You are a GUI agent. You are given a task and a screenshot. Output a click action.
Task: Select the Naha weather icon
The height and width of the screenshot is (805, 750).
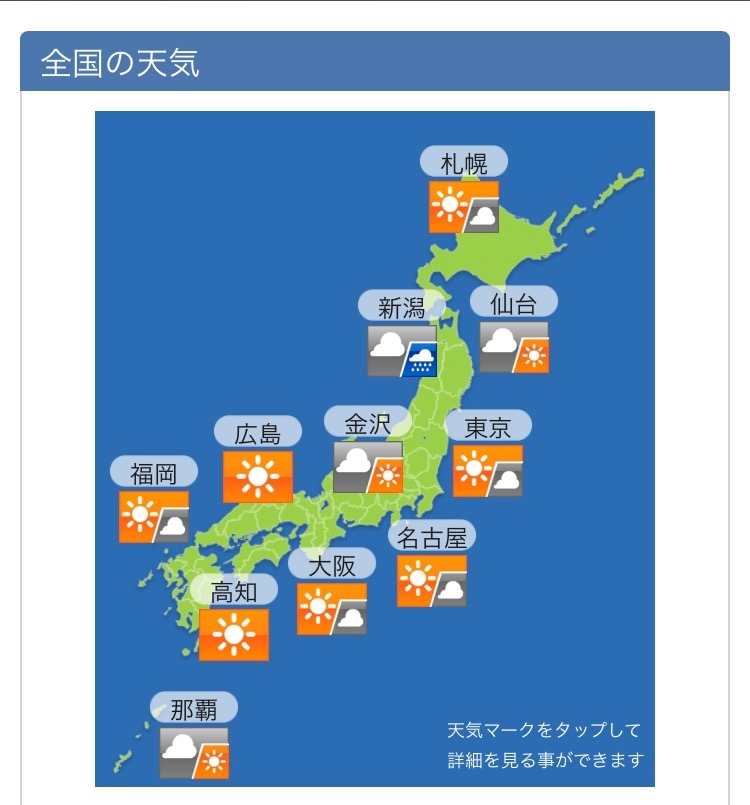point(194,753)
